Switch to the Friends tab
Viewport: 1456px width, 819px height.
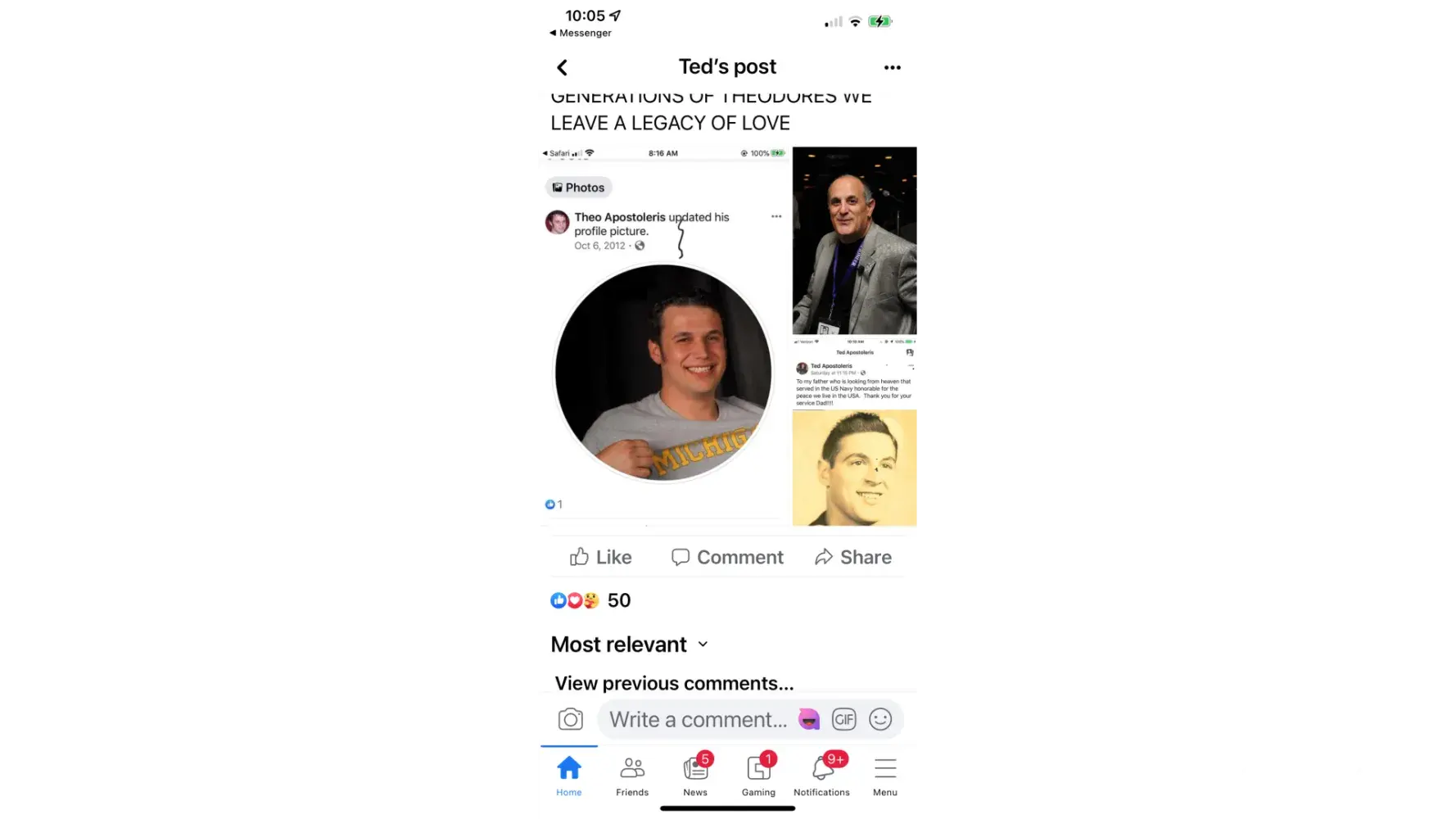[x=632, y=775]
